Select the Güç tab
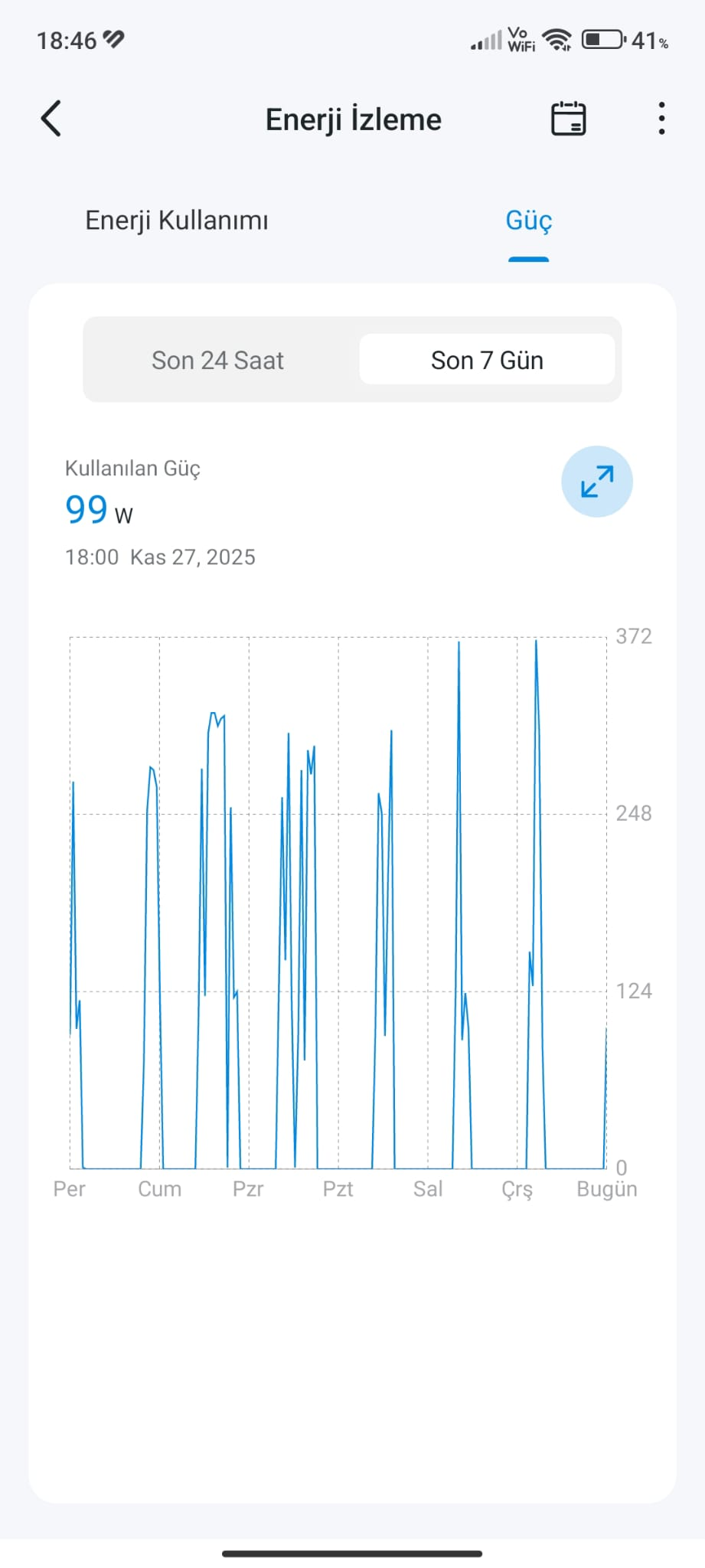Viewport: 705px width, 1568px height. click(529, 220)
